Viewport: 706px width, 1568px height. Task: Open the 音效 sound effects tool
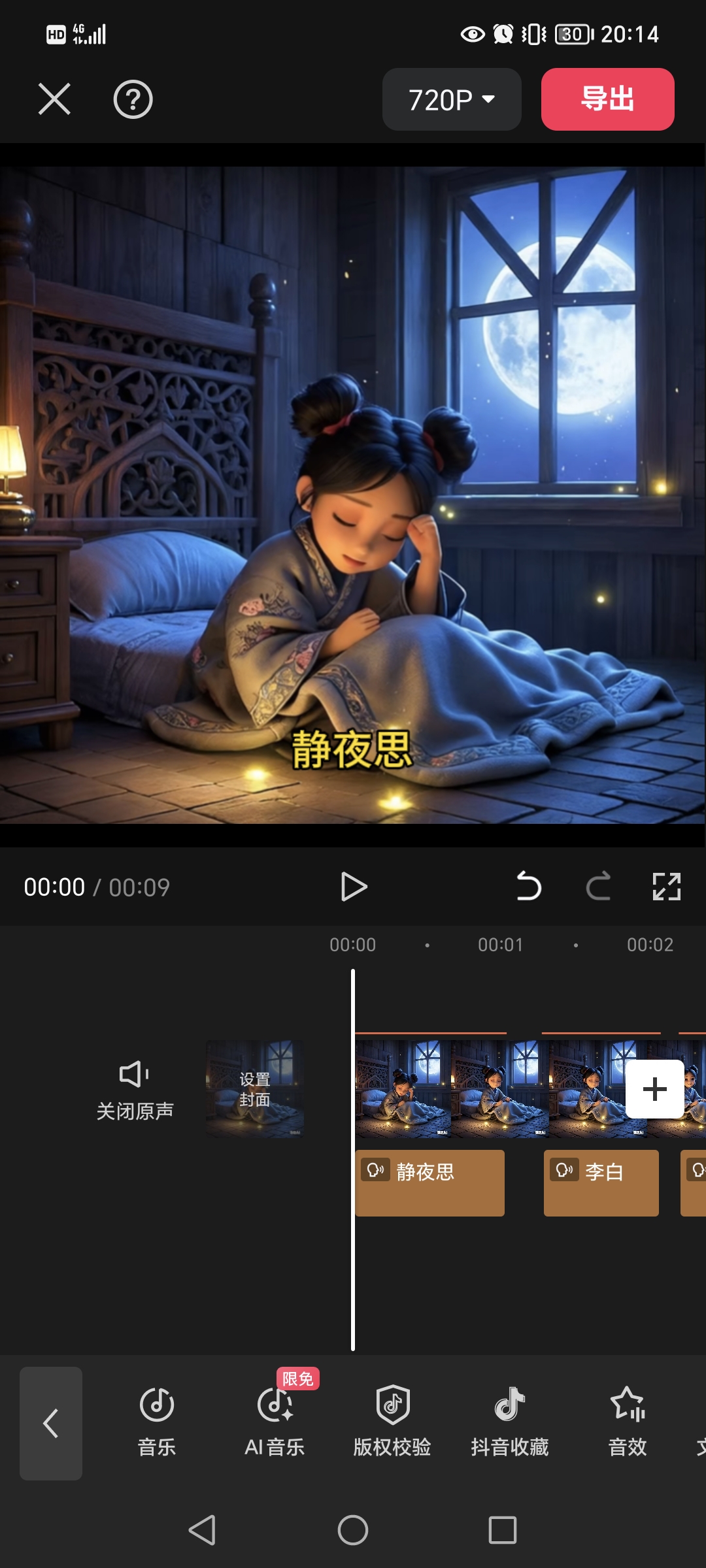tap(628, 1422)
